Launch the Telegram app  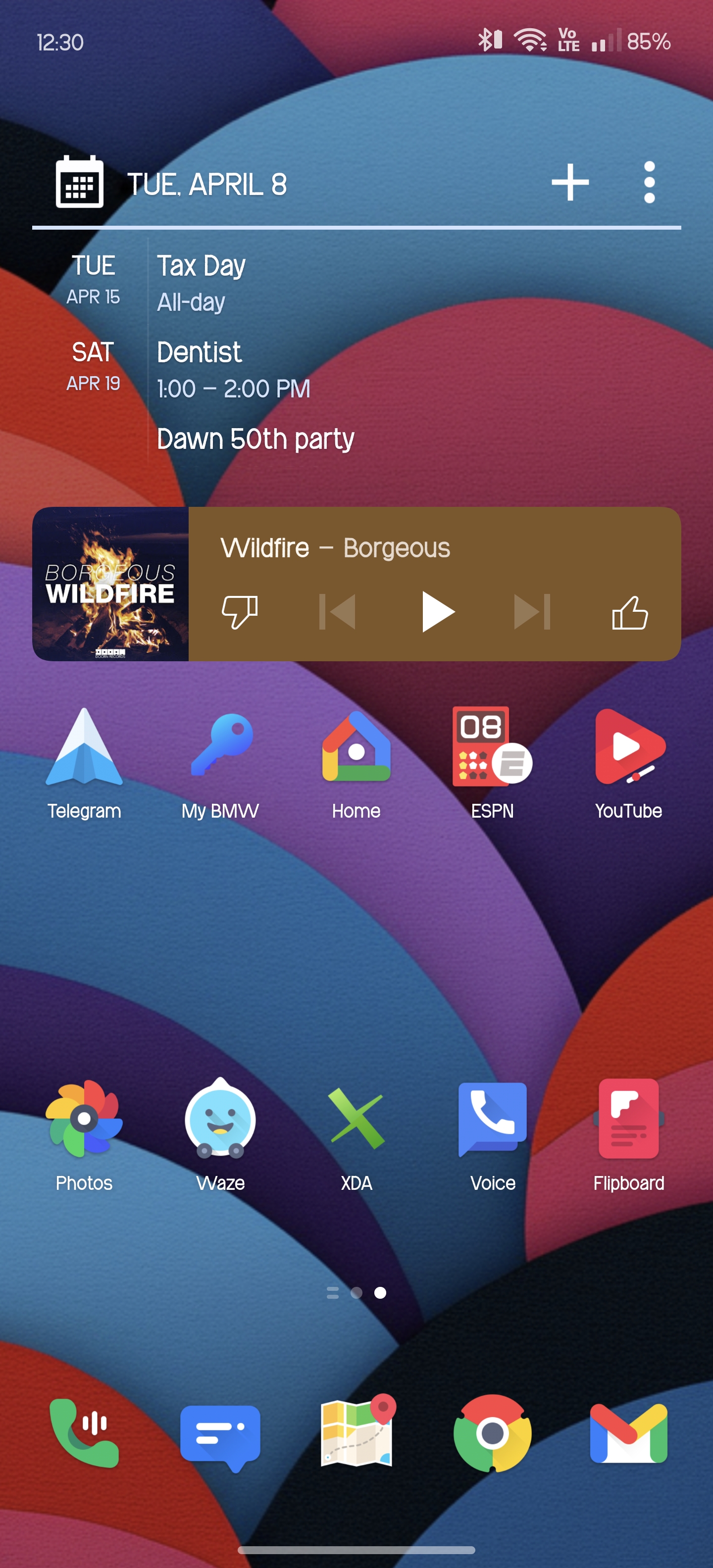84,749
